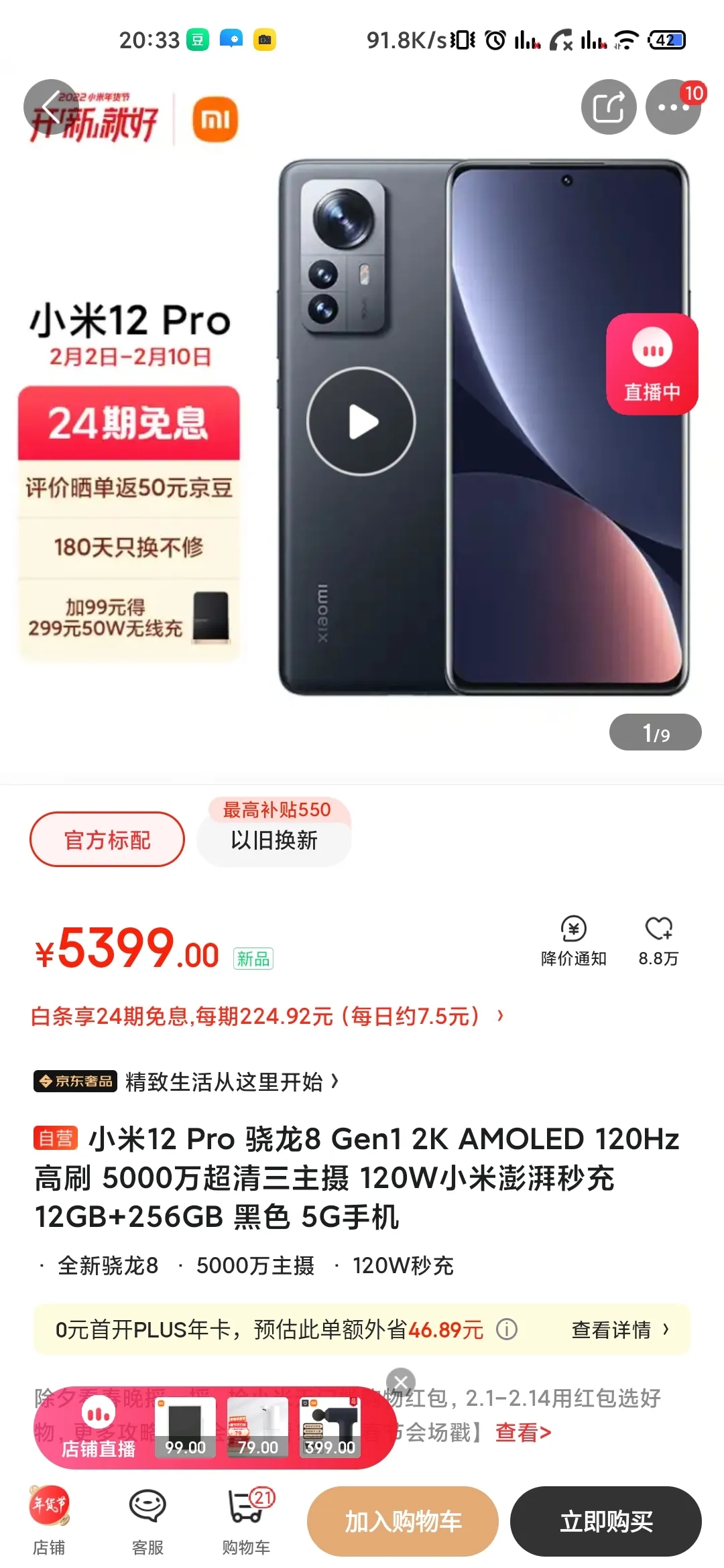Screen dimensions: 724x1568
Task: Tap the 查看> link in the promo text
Action: 523,1432
